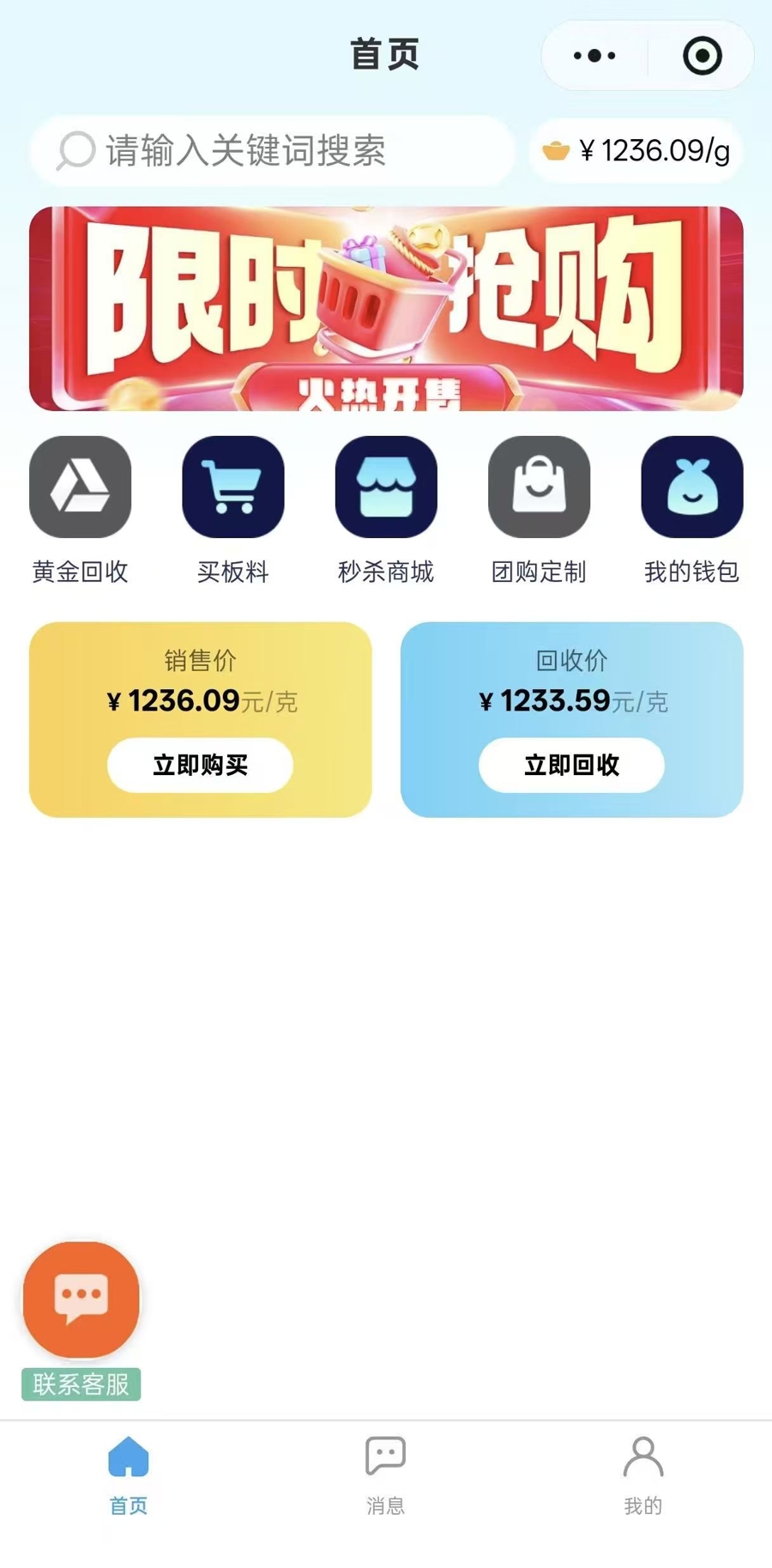The width and height of the screenshot is (772, 1568).
Task: Switch to the 消息 messages tab
Action: tap(385, 1475)
